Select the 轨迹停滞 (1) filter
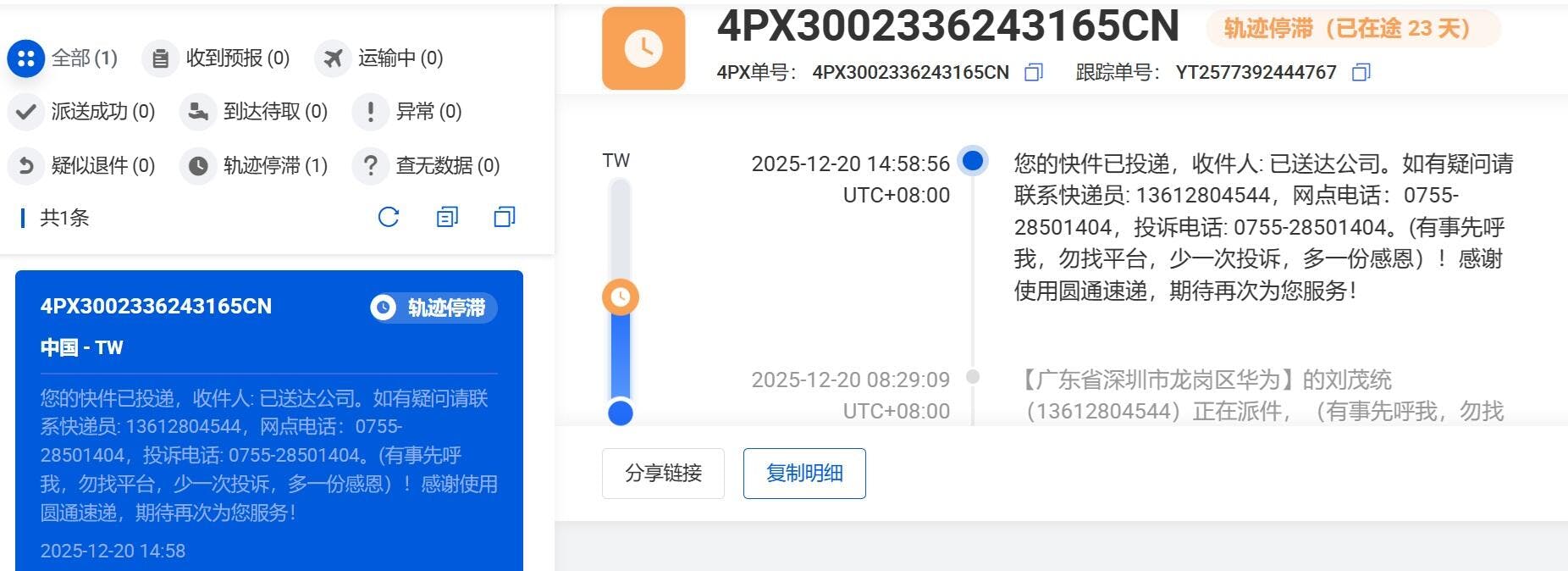Image resolution: width=1568 pixels, height=571 pixels. [254, 165]
